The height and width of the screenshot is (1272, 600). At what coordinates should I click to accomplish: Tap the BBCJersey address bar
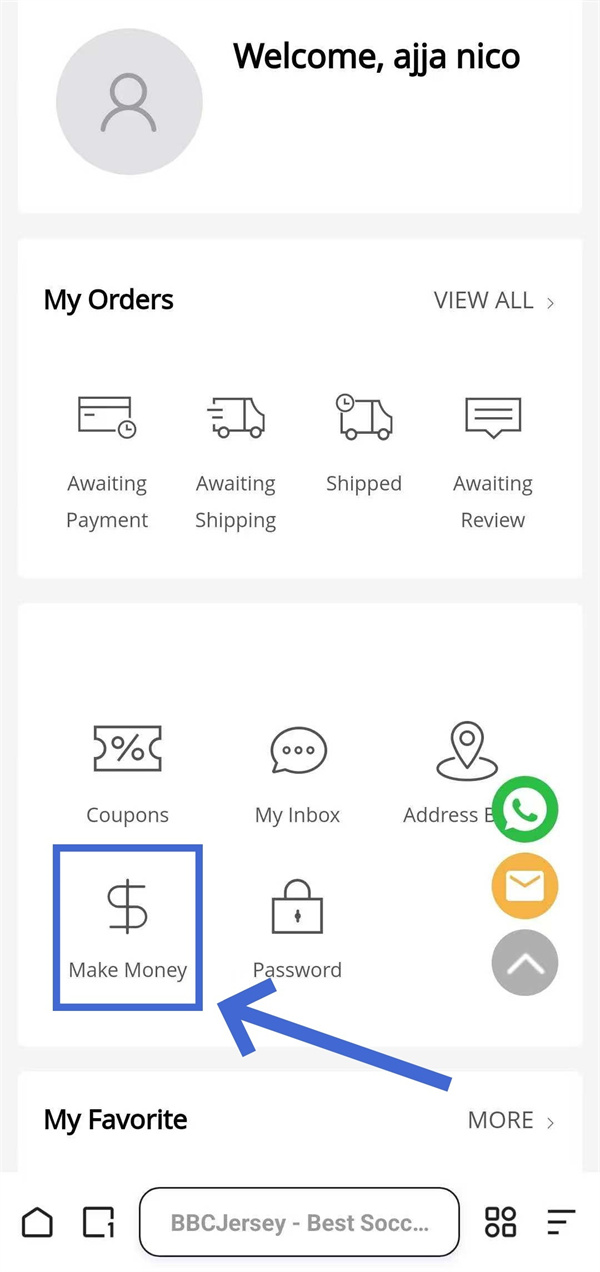click(x=299, y=1222)
